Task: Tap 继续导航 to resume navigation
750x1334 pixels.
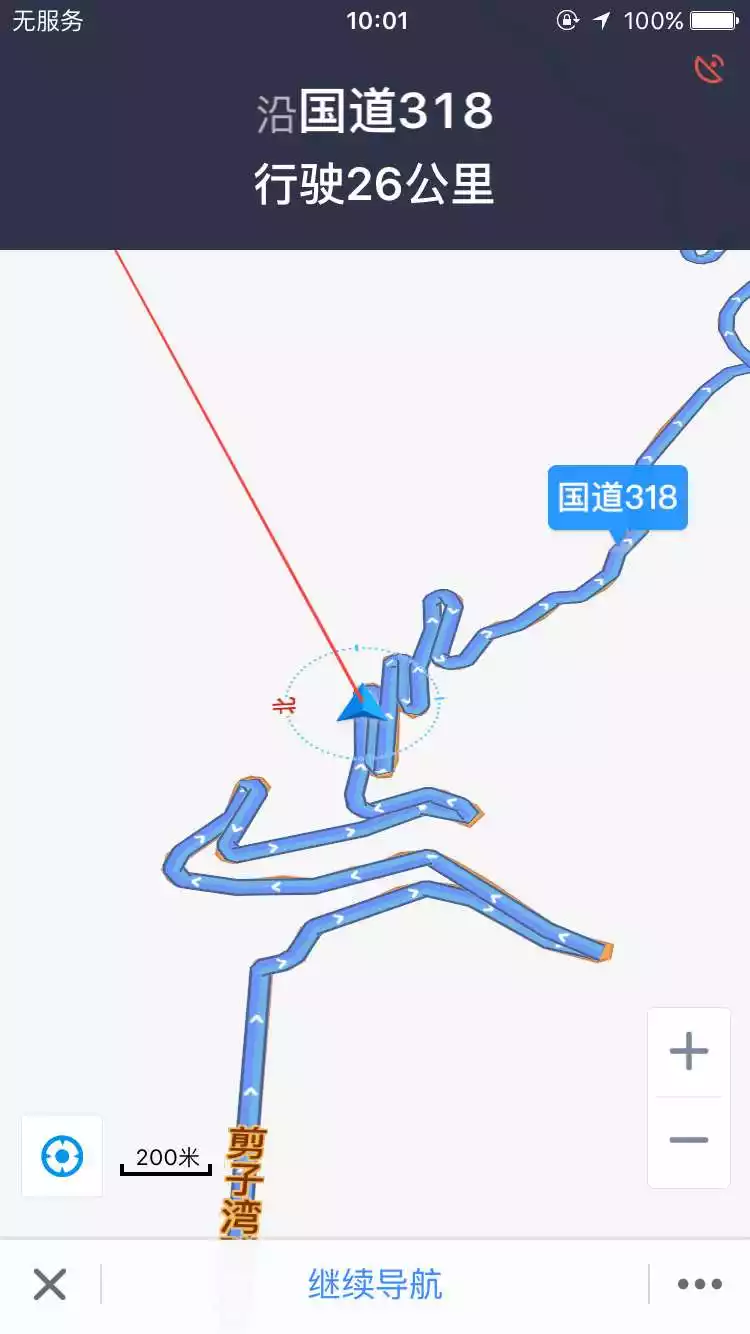Action: [x=375, y=1285]
